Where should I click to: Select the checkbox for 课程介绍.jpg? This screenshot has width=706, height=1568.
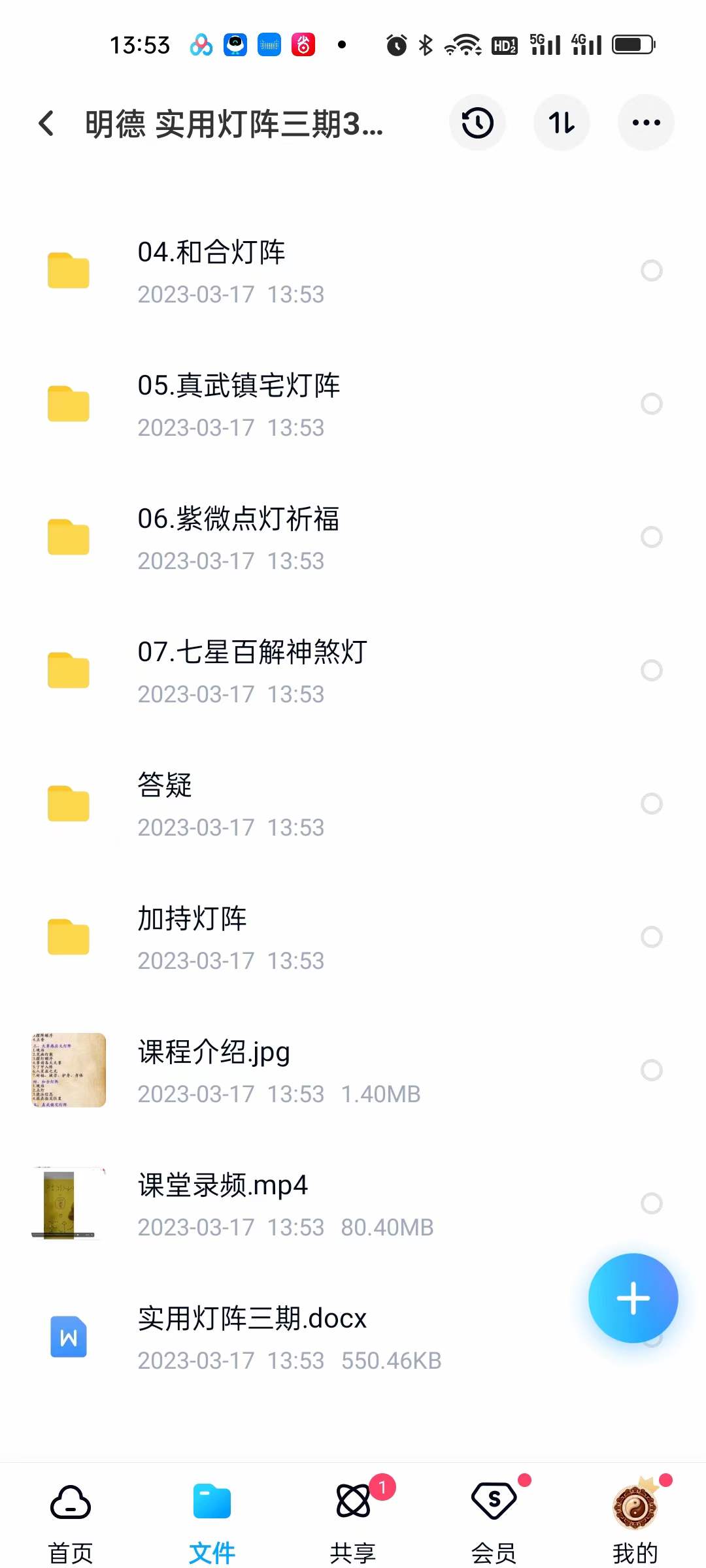pos(651,1070)
